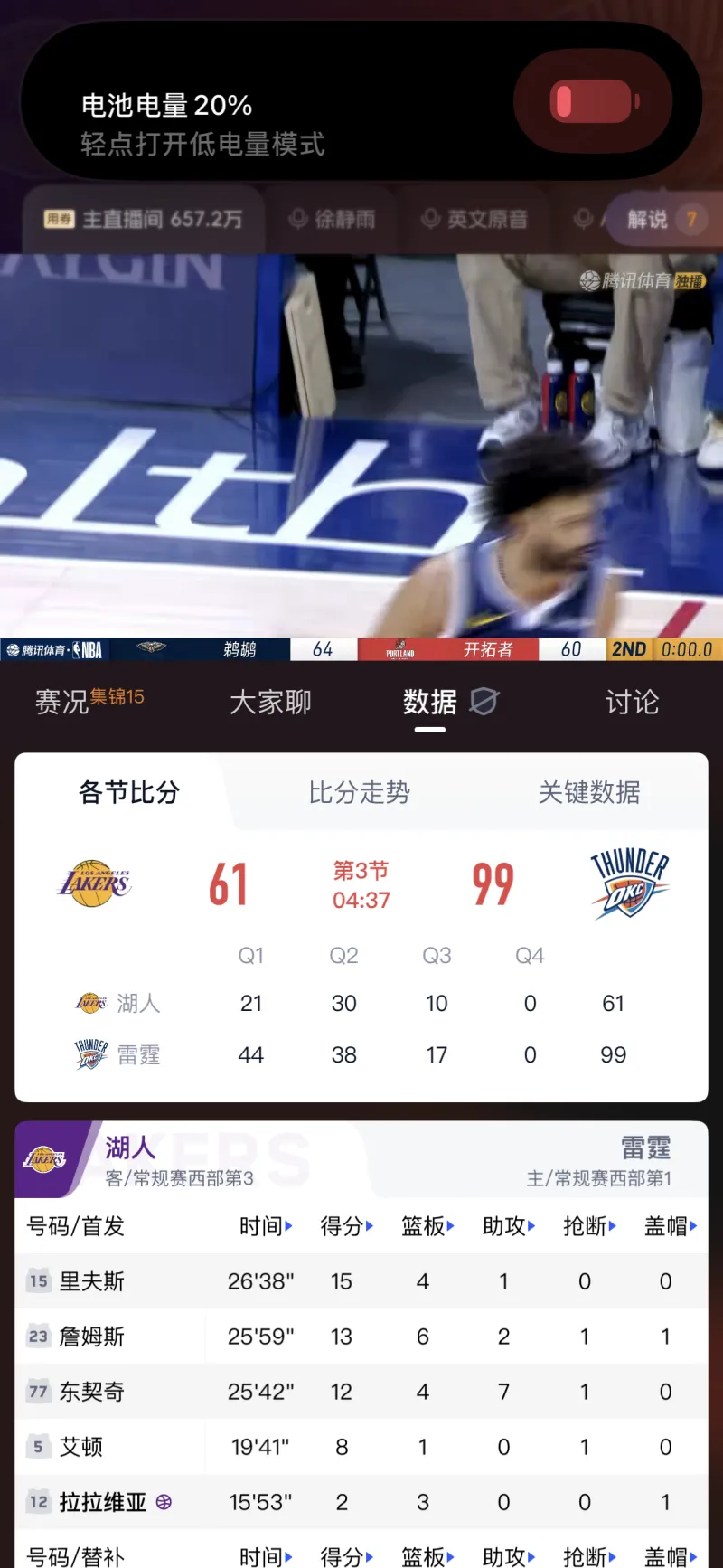Open the 关键数据 panel
Image resolution: width=723 pixels, height=1568 pixels.
589,793
